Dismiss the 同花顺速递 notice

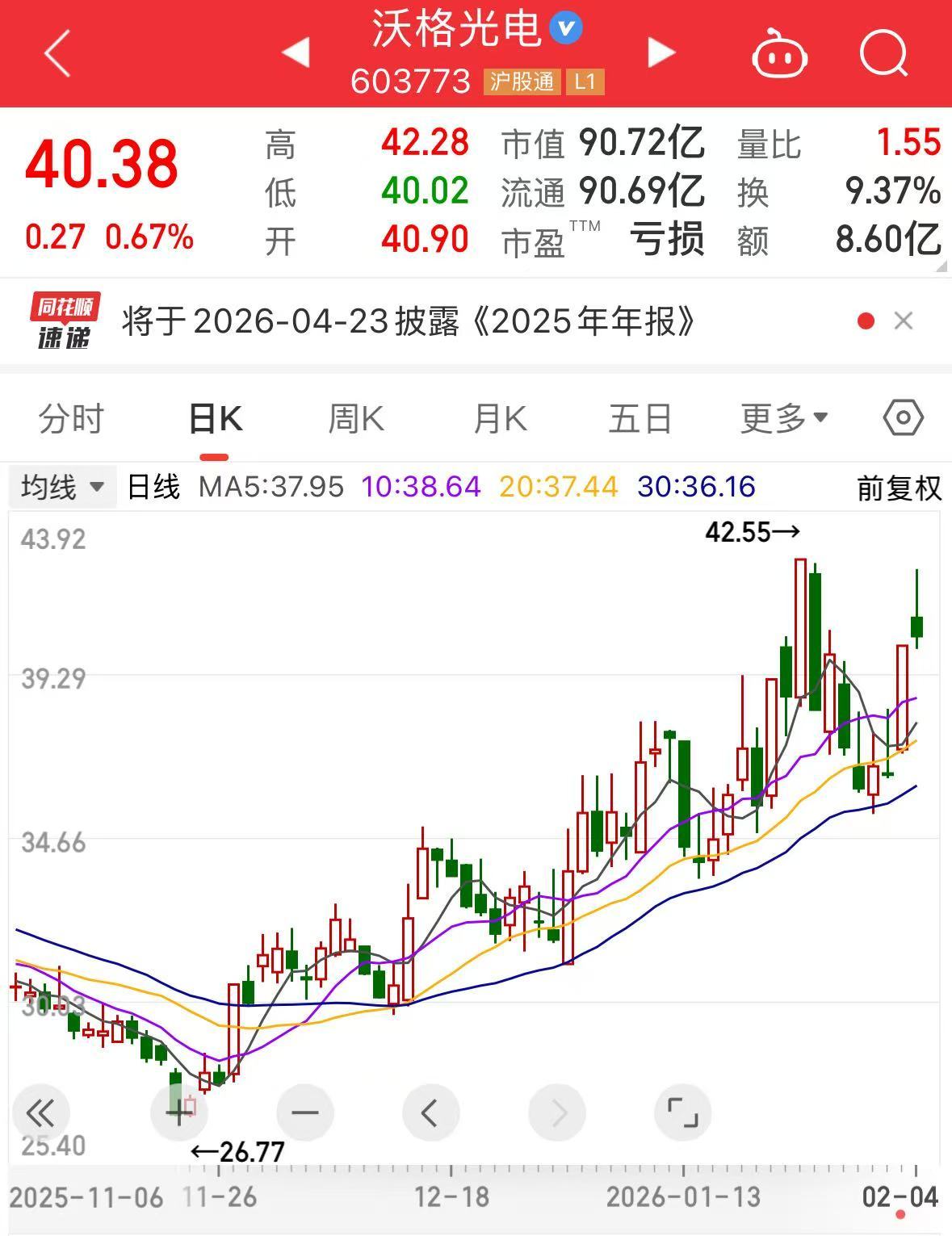[904, 321]
